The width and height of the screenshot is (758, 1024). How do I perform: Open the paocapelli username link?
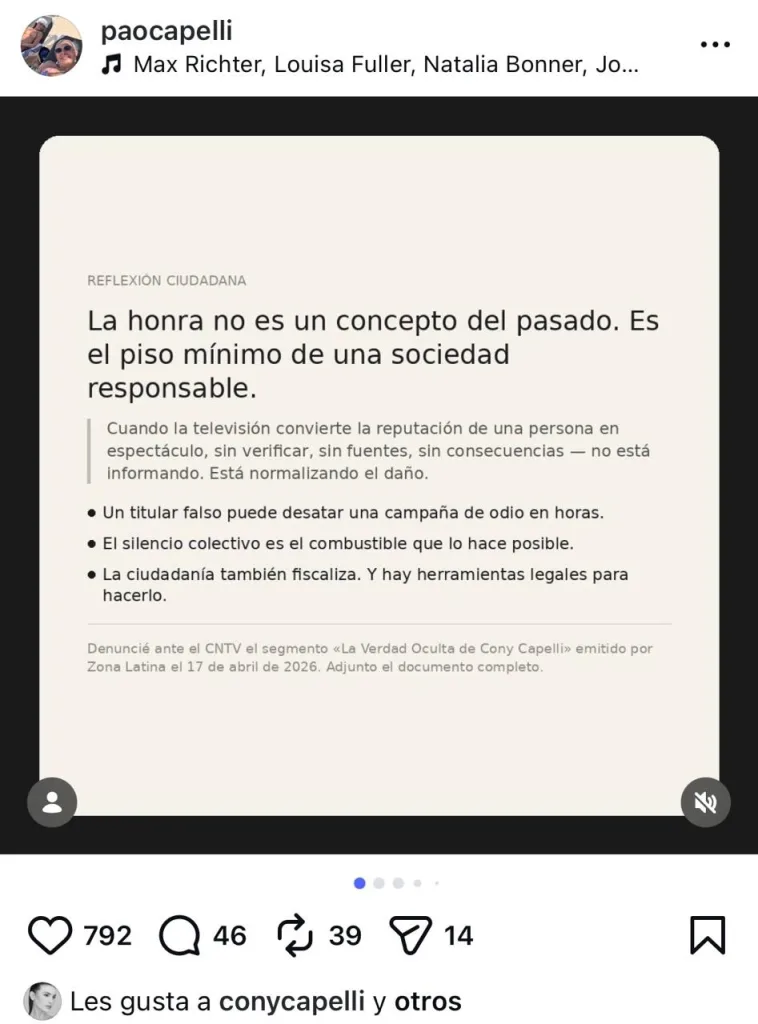coord(166,31)
